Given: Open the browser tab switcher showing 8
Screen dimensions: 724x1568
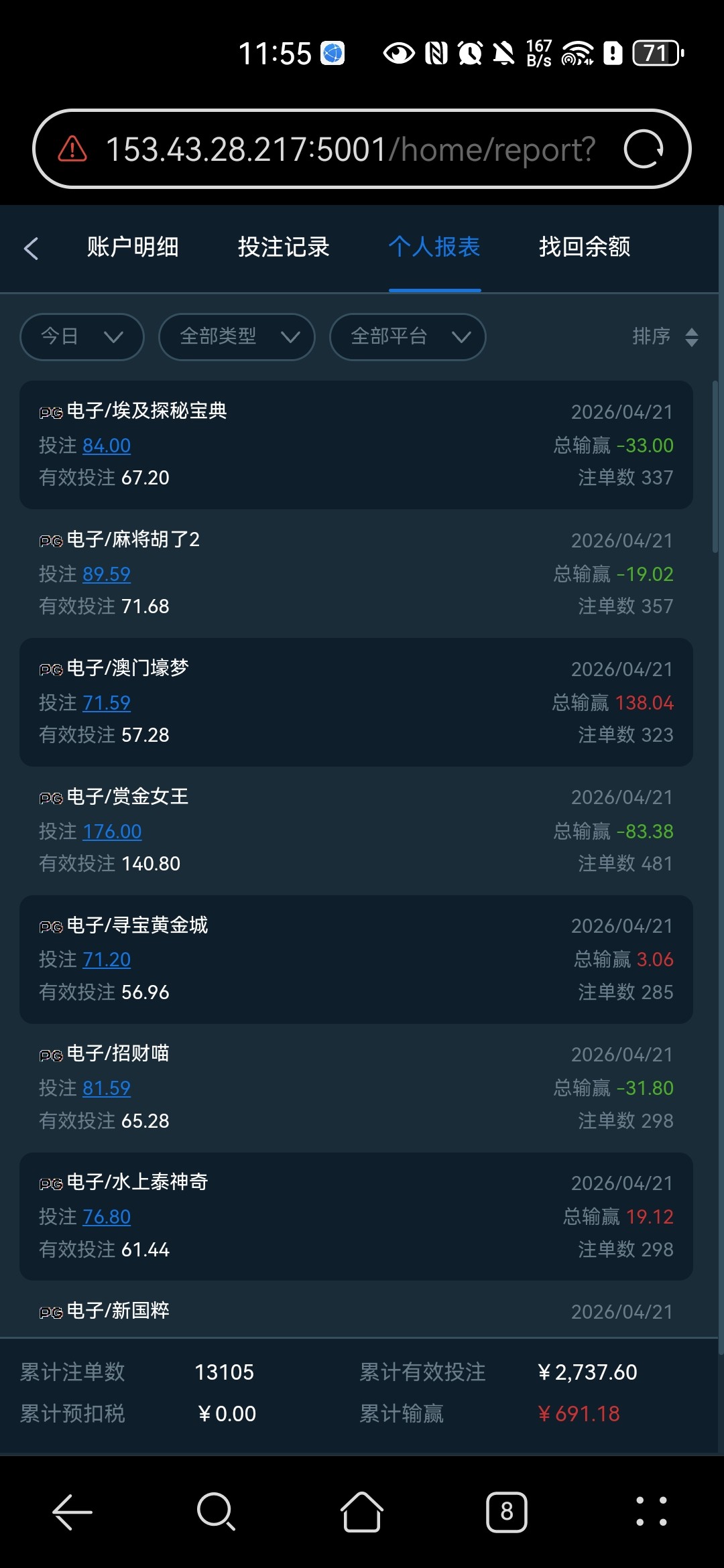Looking at the screenshot, I should pyautogui.click(x=506, y=1512).
